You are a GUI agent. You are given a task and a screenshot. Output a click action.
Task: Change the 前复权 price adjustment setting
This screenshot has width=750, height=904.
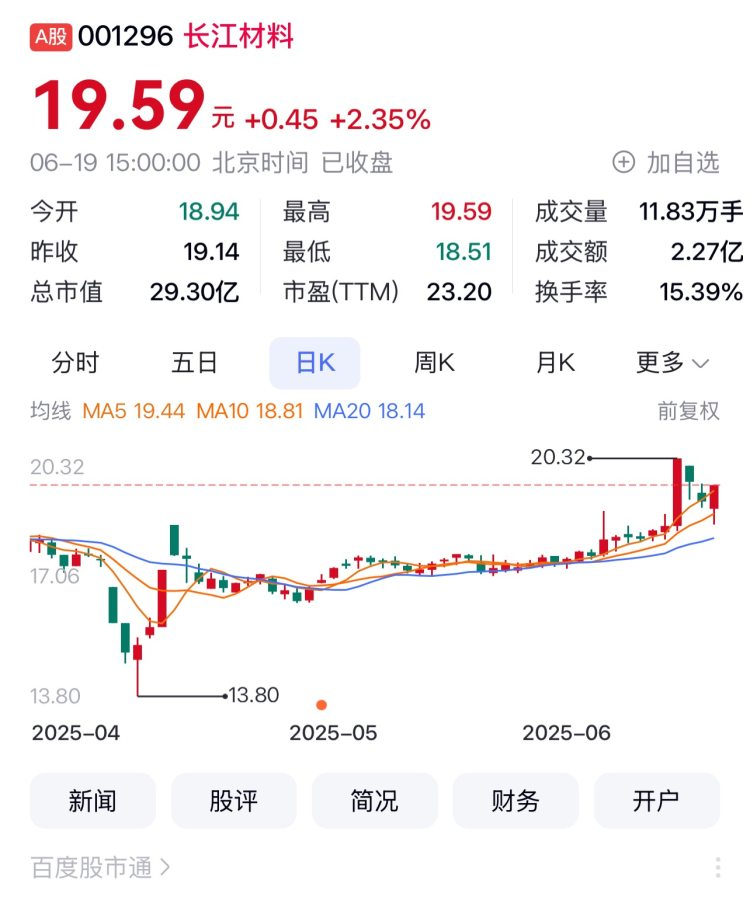[x=688, y=411]
